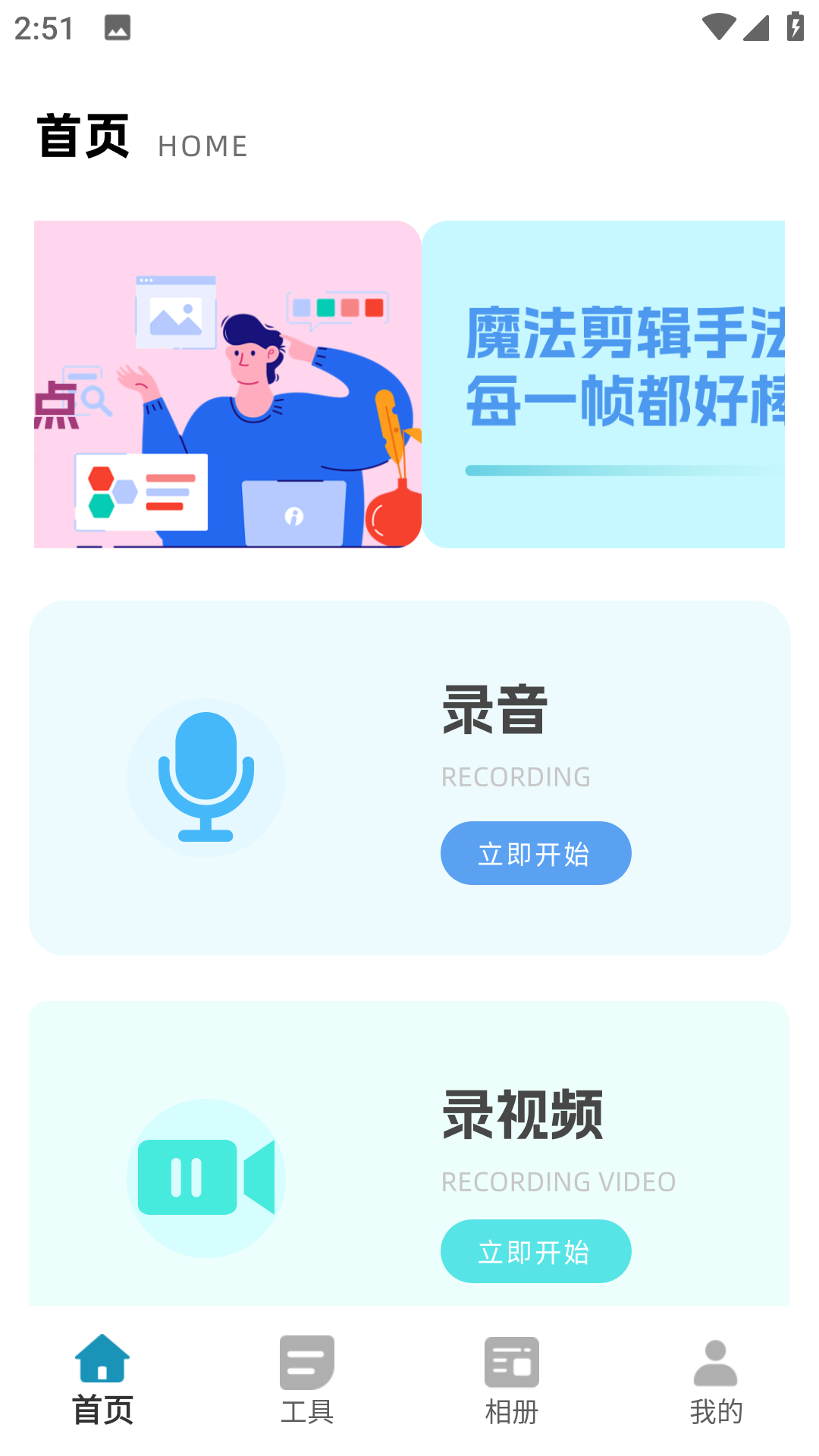Open the 相册 album icon
The image size is (819, 1456).
tap(512, 1363)
